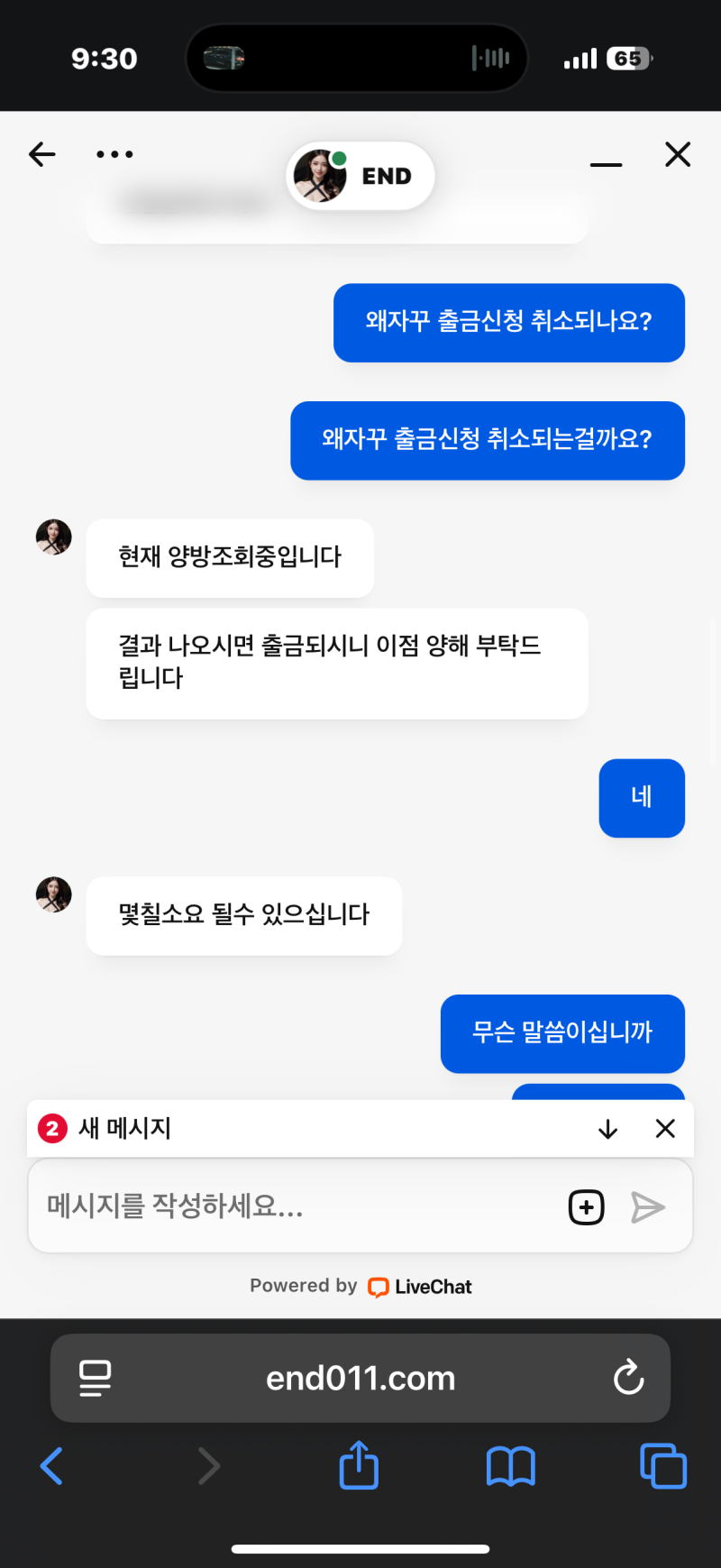Image resolution: width=721 pixels, height=1568 pixels.
Task: Dismiss the new message banner with its X
Action: [x=665, y=1128]
